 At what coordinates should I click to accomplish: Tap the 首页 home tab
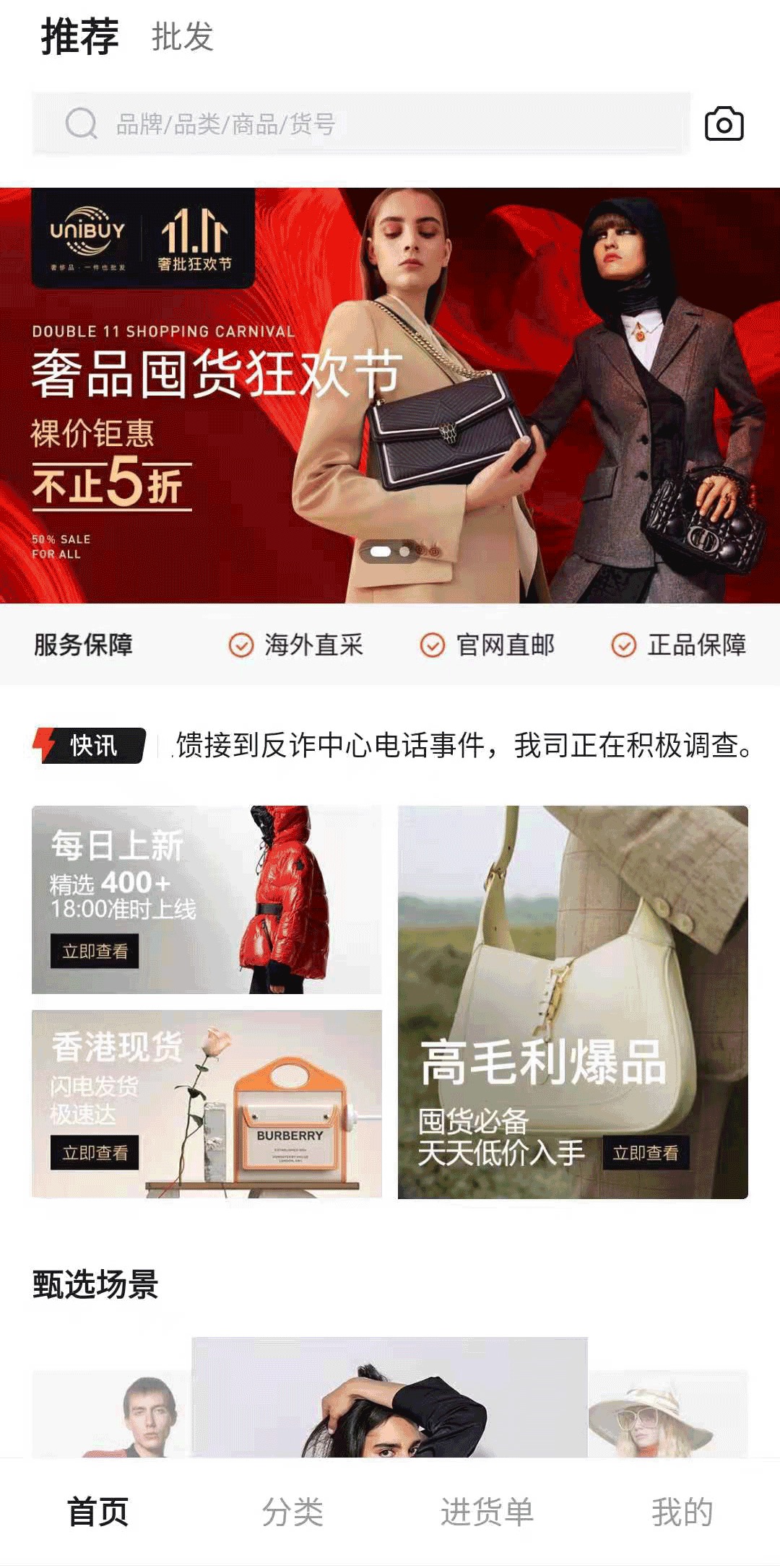click(x=97, y=1512)
